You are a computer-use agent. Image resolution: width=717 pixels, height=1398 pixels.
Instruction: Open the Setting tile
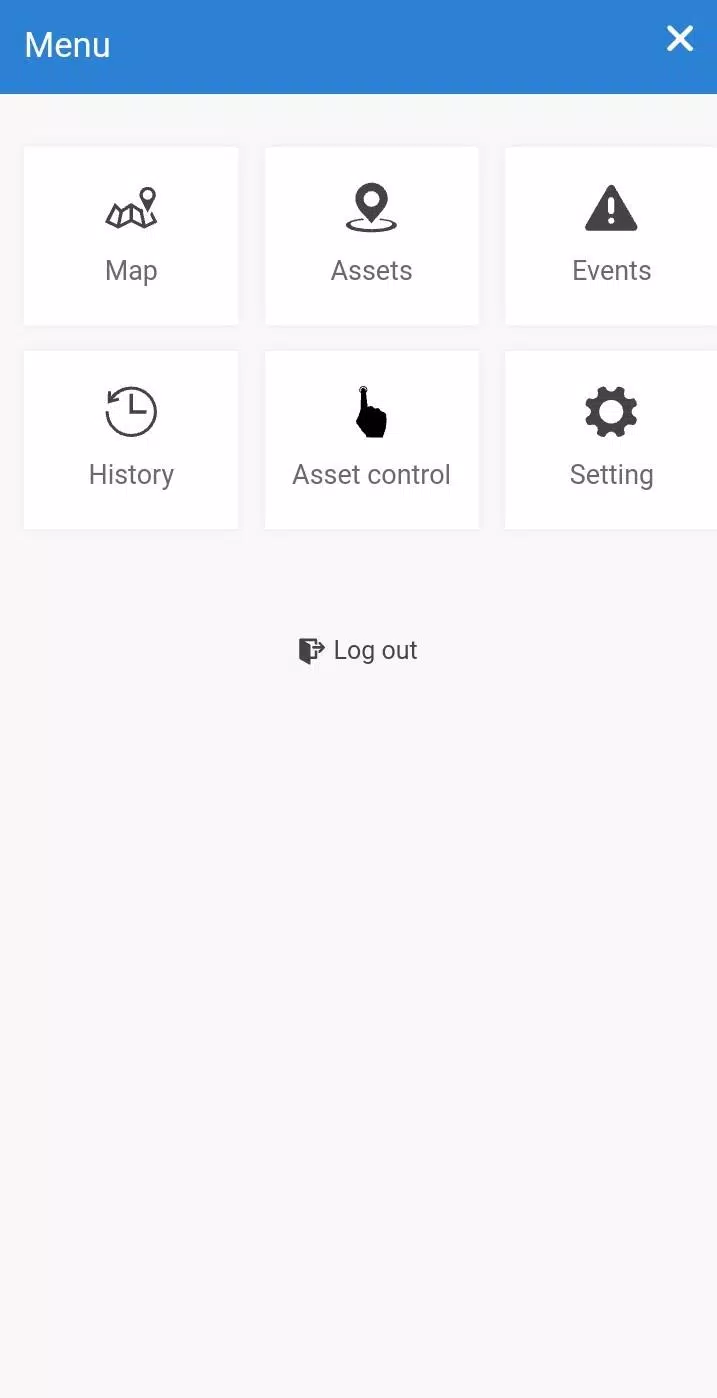611,440
